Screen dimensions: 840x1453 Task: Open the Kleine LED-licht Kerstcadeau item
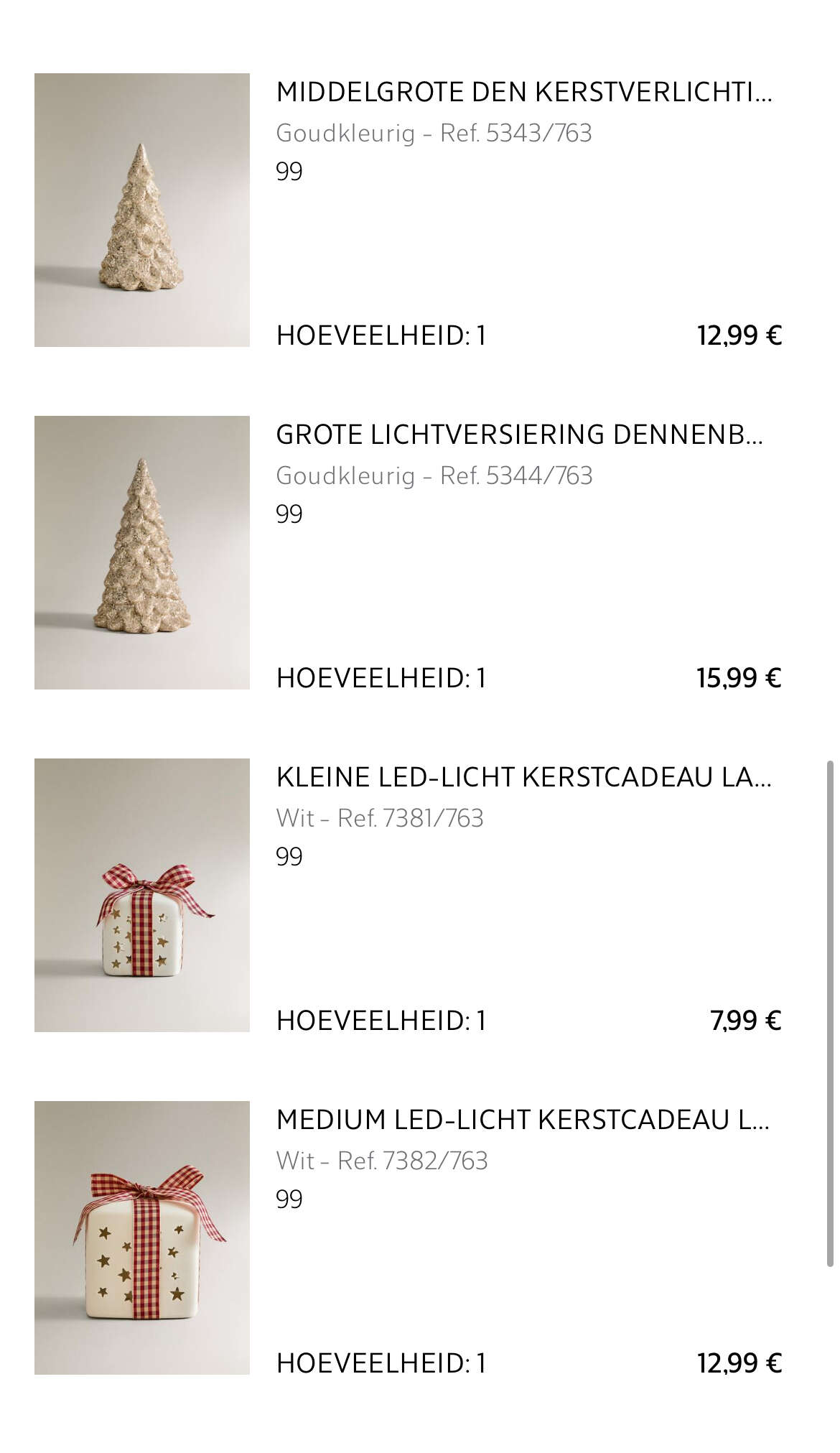[524, 777]
